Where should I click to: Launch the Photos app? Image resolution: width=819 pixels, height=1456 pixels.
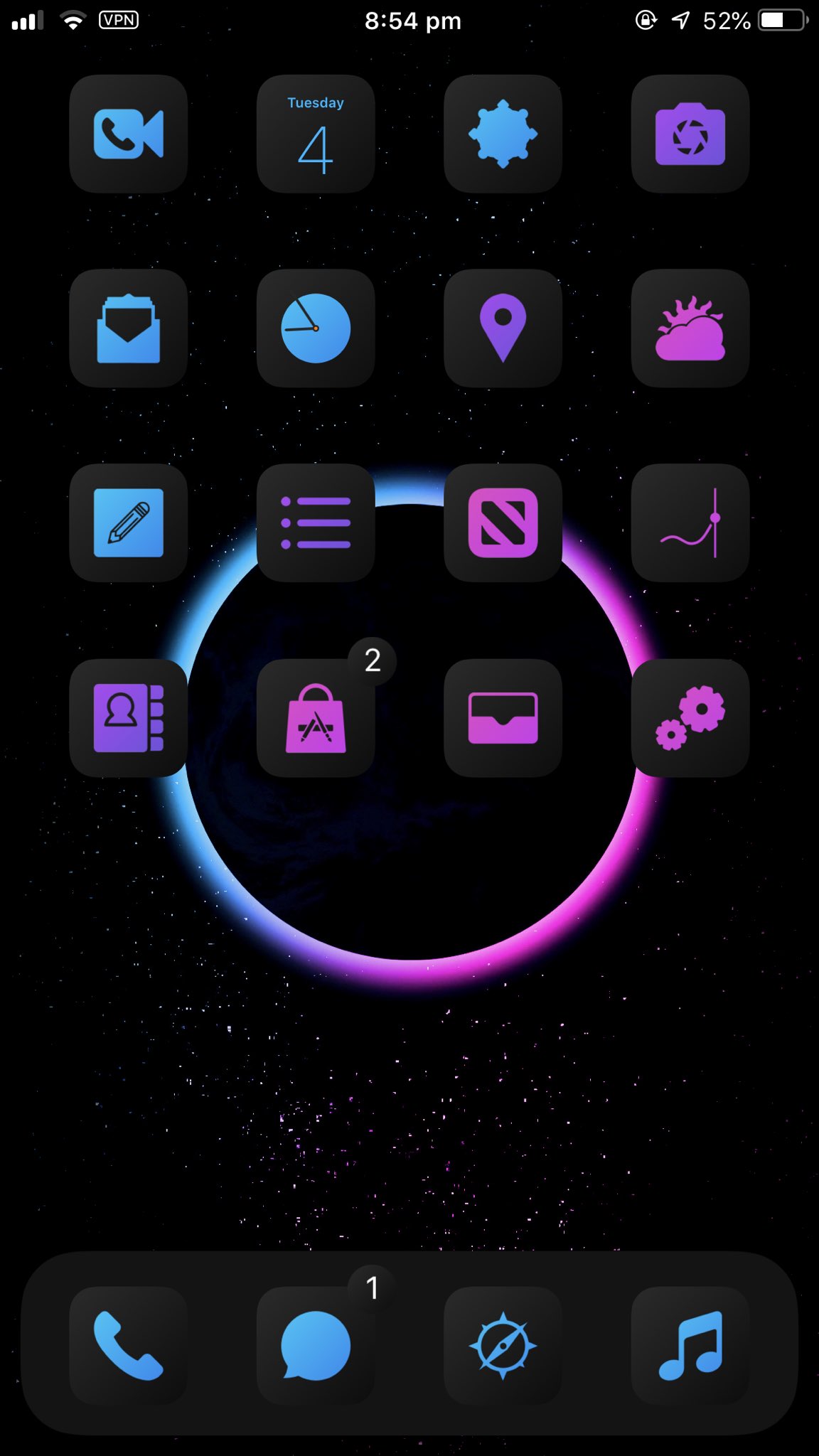click(503, 134)
